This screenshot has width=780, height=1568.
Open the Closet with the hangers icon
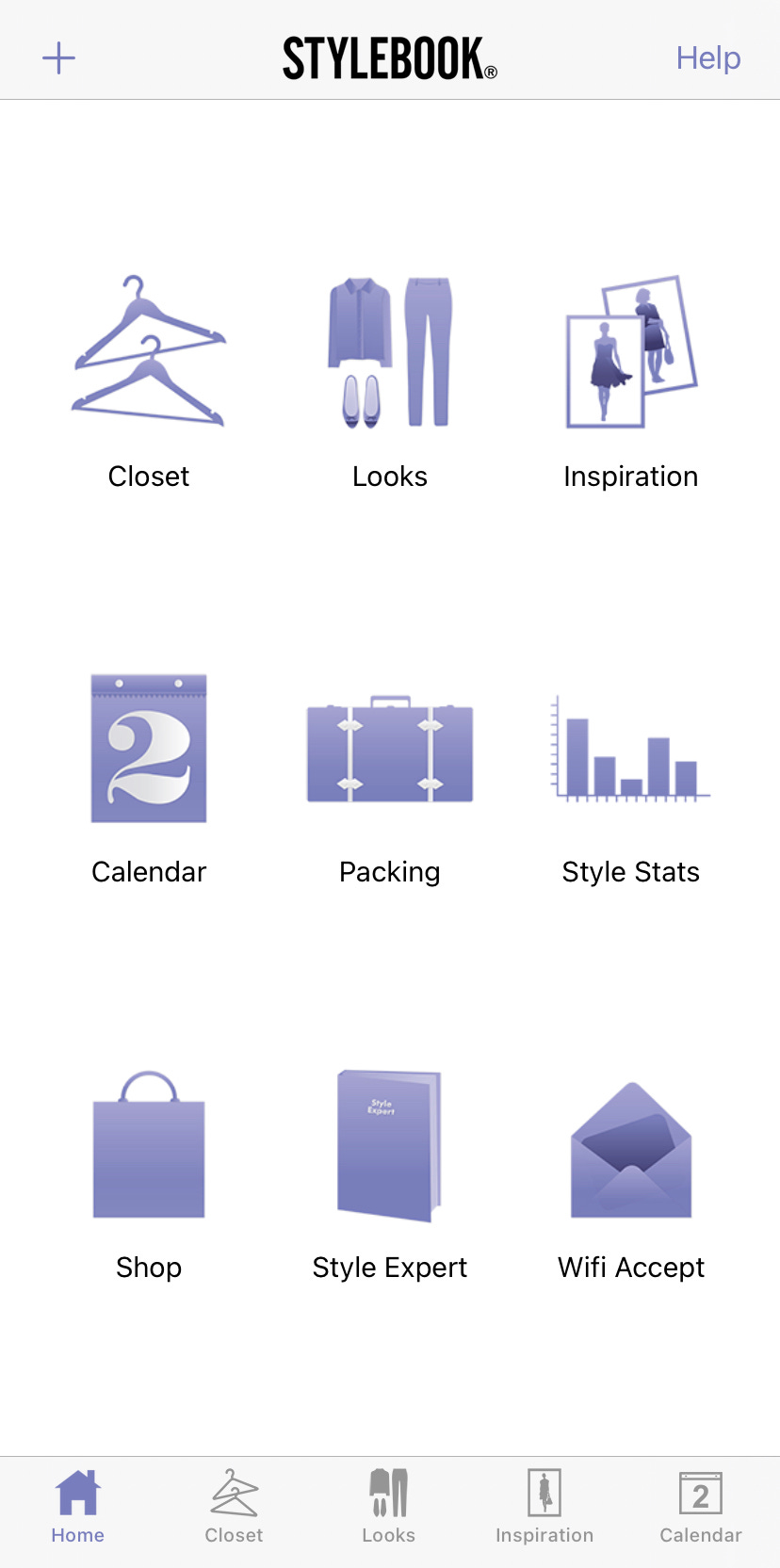(x=149, y=353)
